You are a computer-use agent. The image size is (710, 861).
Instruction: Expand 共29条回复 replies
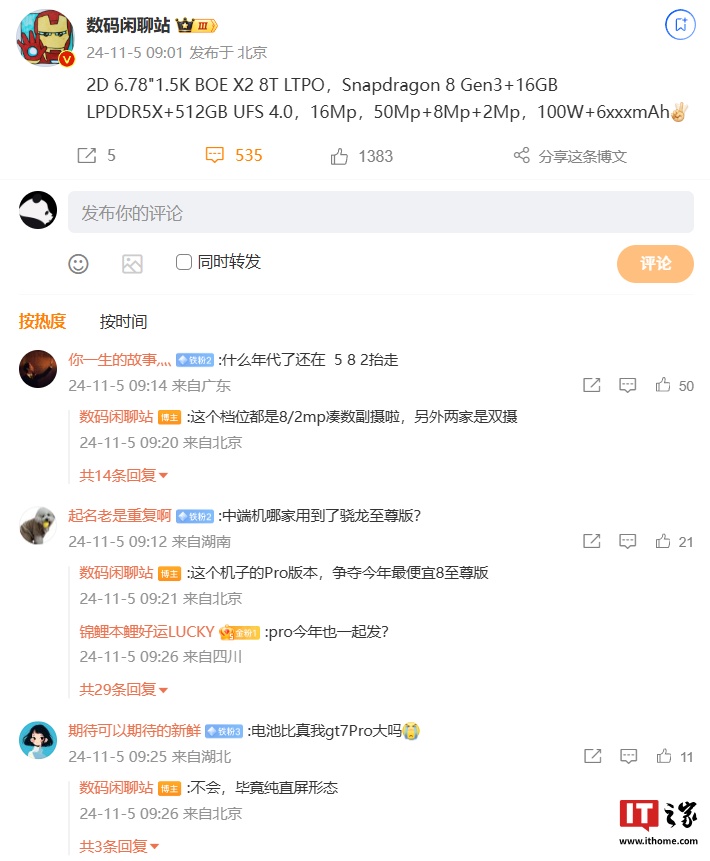coord(123,688)
